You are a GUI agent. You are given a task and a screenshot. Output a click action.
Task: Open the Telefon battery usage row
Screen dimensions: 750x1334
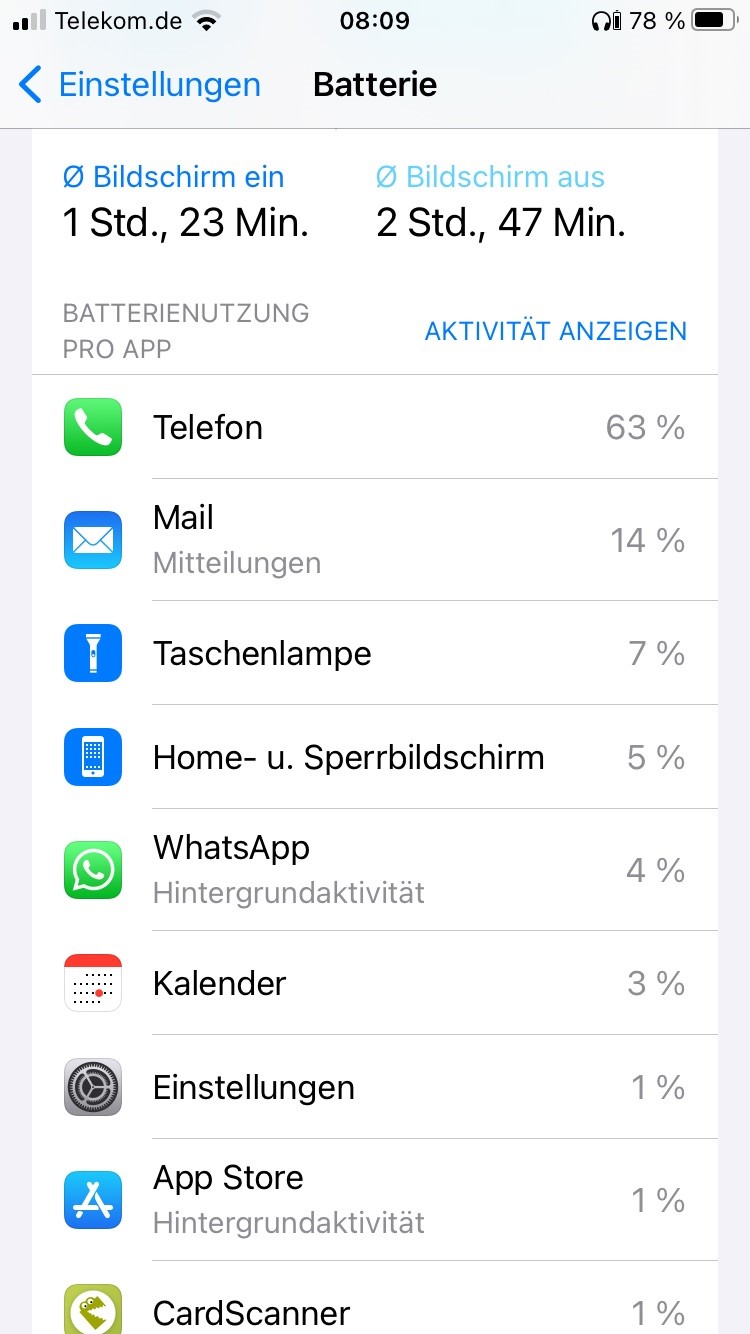pyautogui.click(x=375, y=427)
